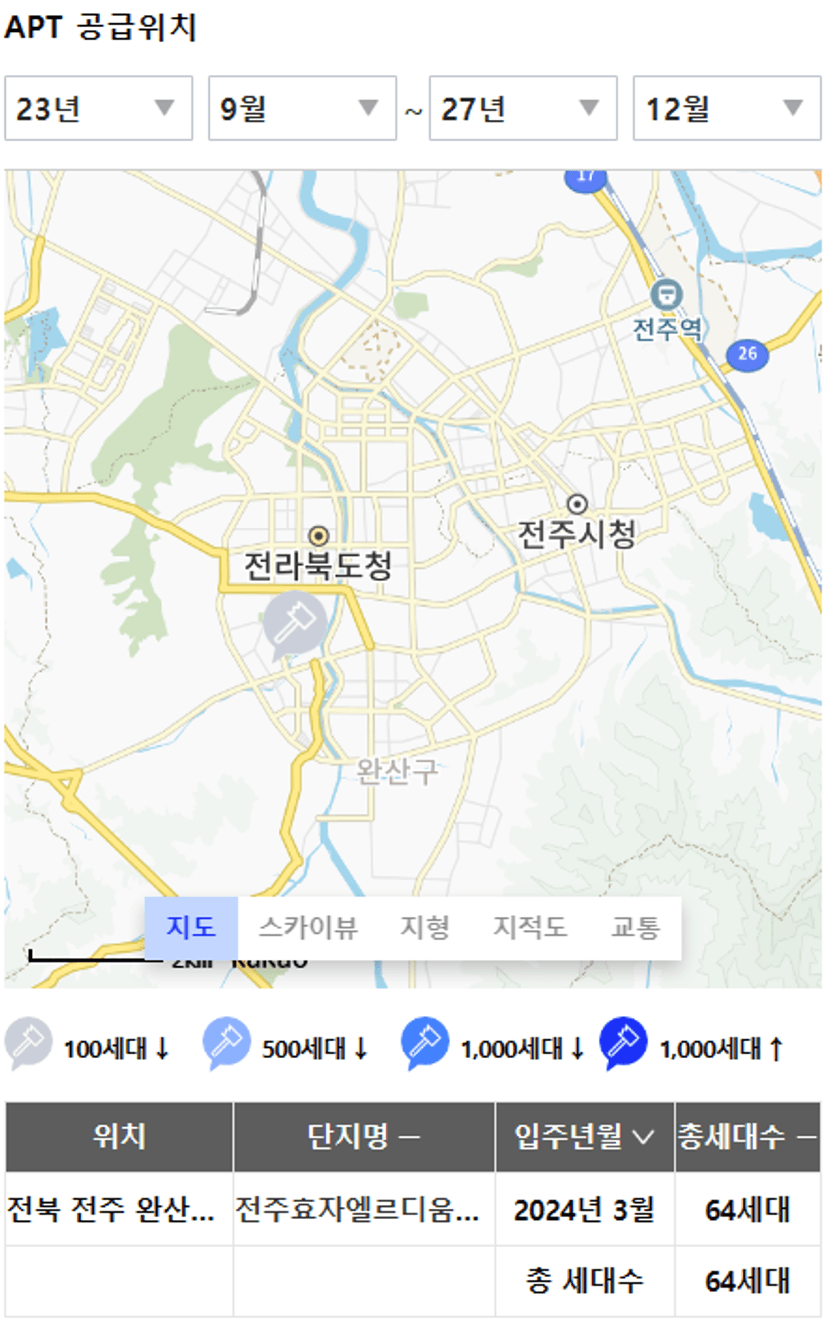Open the end month dropdown showing 12월
The image size is (827, 1328).
click(726, 108)
